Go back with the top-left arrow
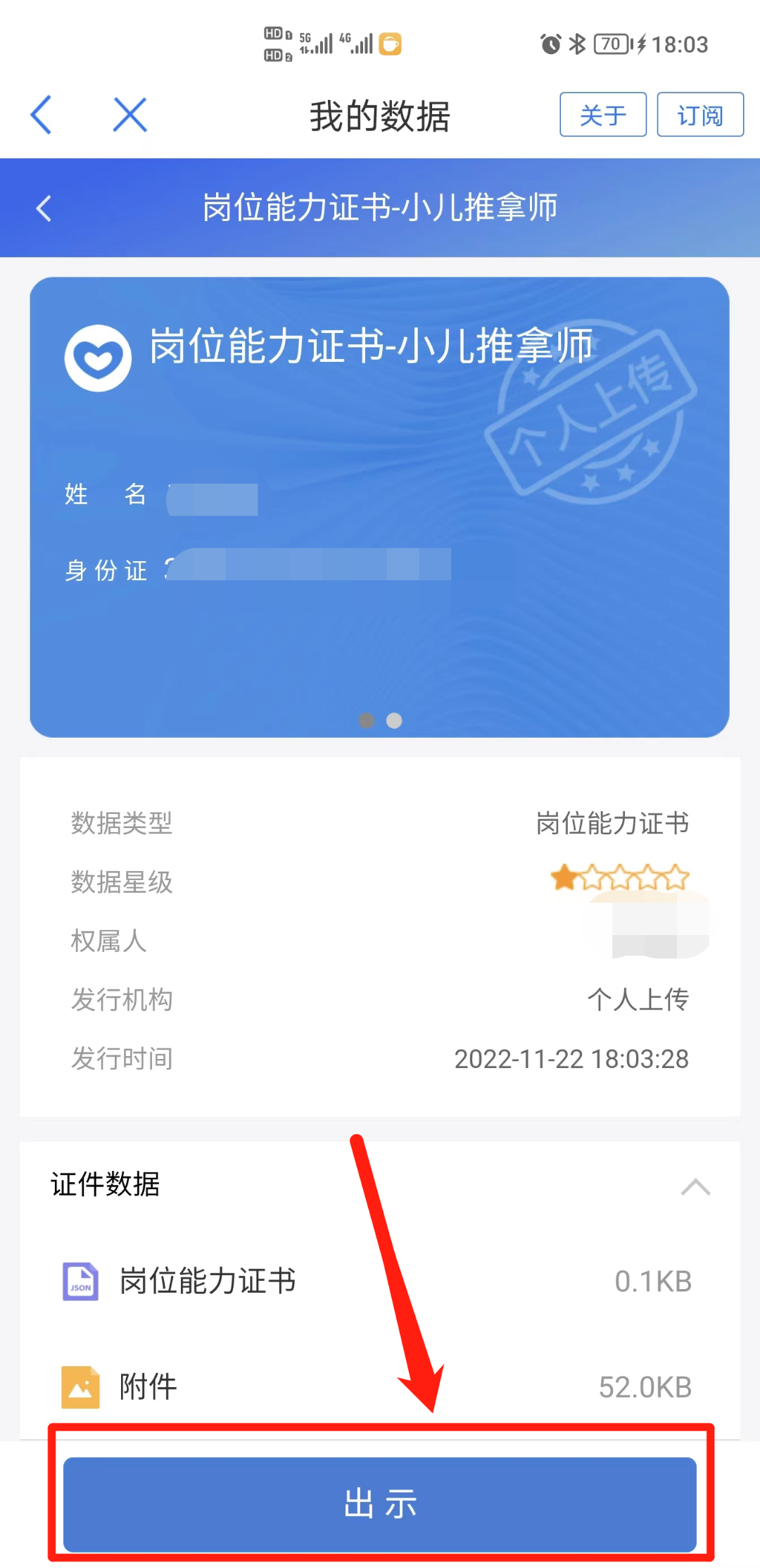 (42, 115)
